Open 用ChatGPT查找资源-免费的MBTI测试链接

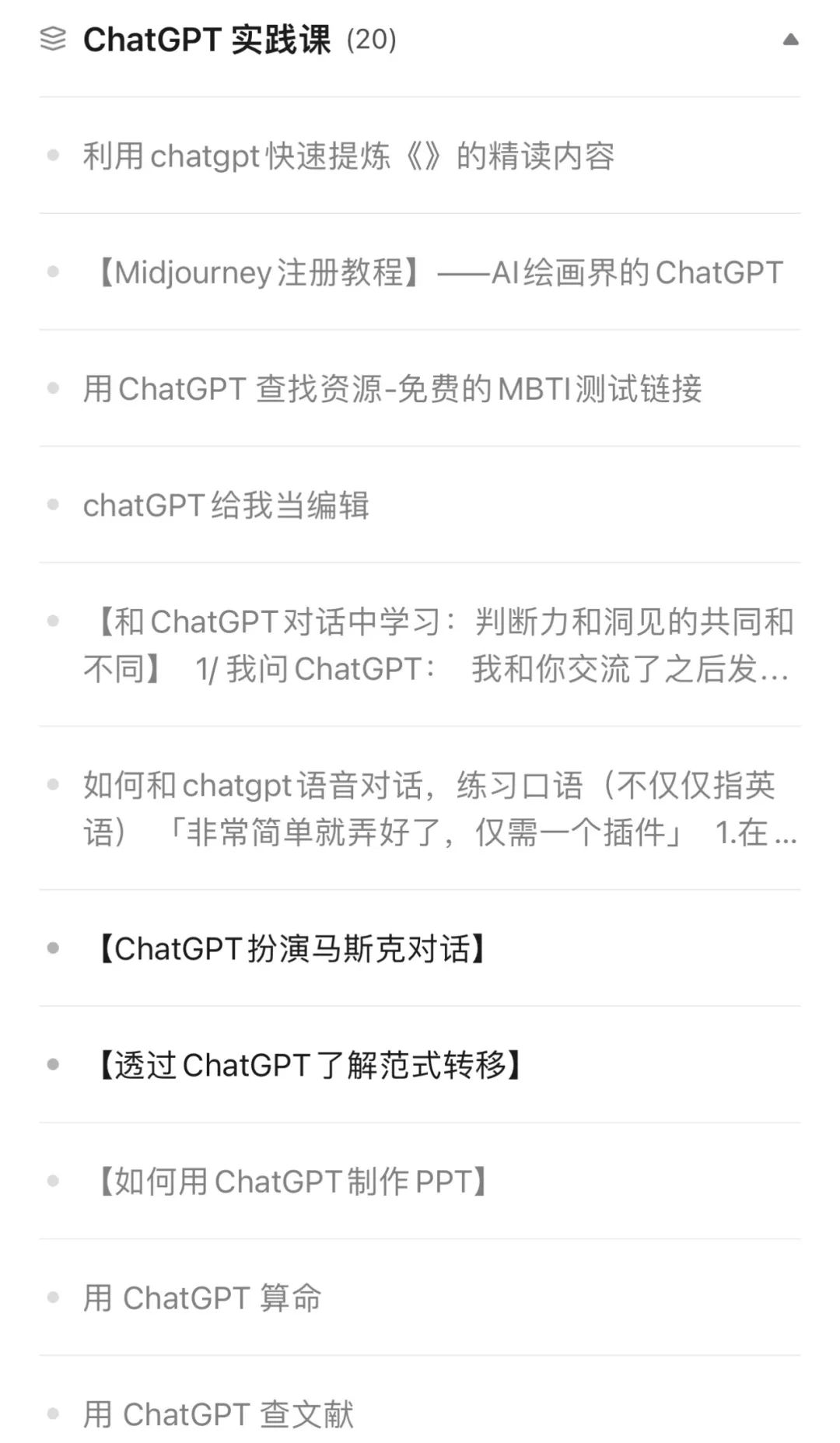click(392, 388)
